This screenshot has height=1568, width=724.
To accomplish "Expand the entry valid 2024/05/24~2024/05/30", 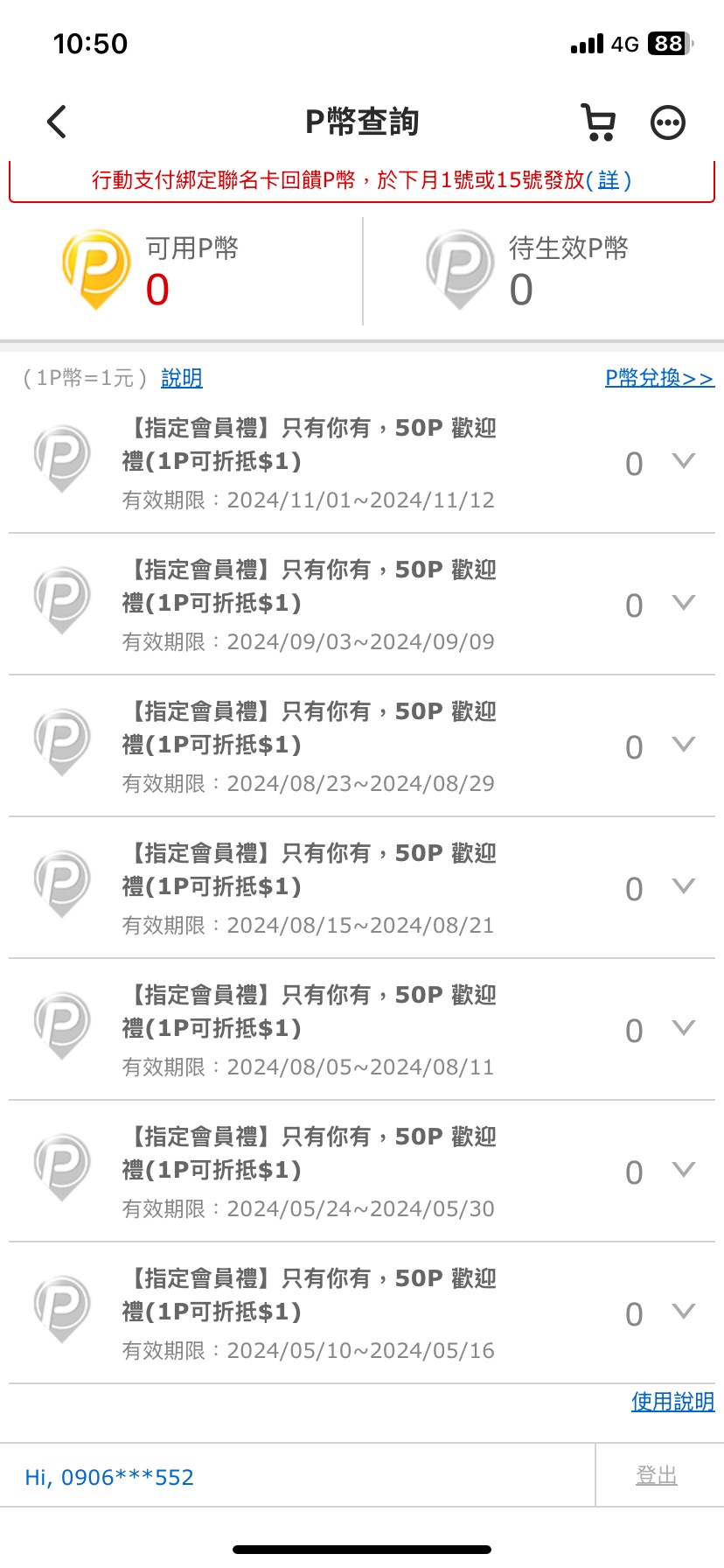I will coord(684,1170).
